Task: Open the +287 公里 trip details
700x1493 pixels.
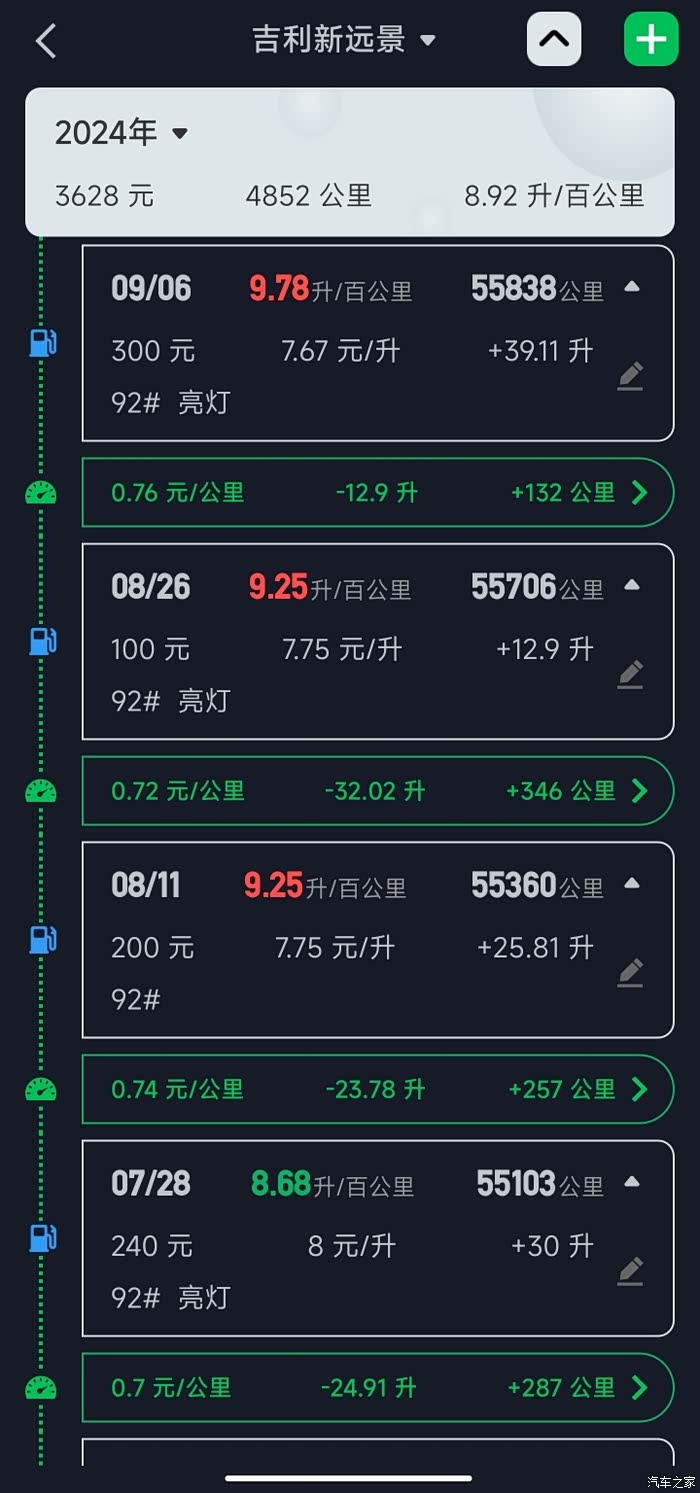Action: (x=639, y=1388)
